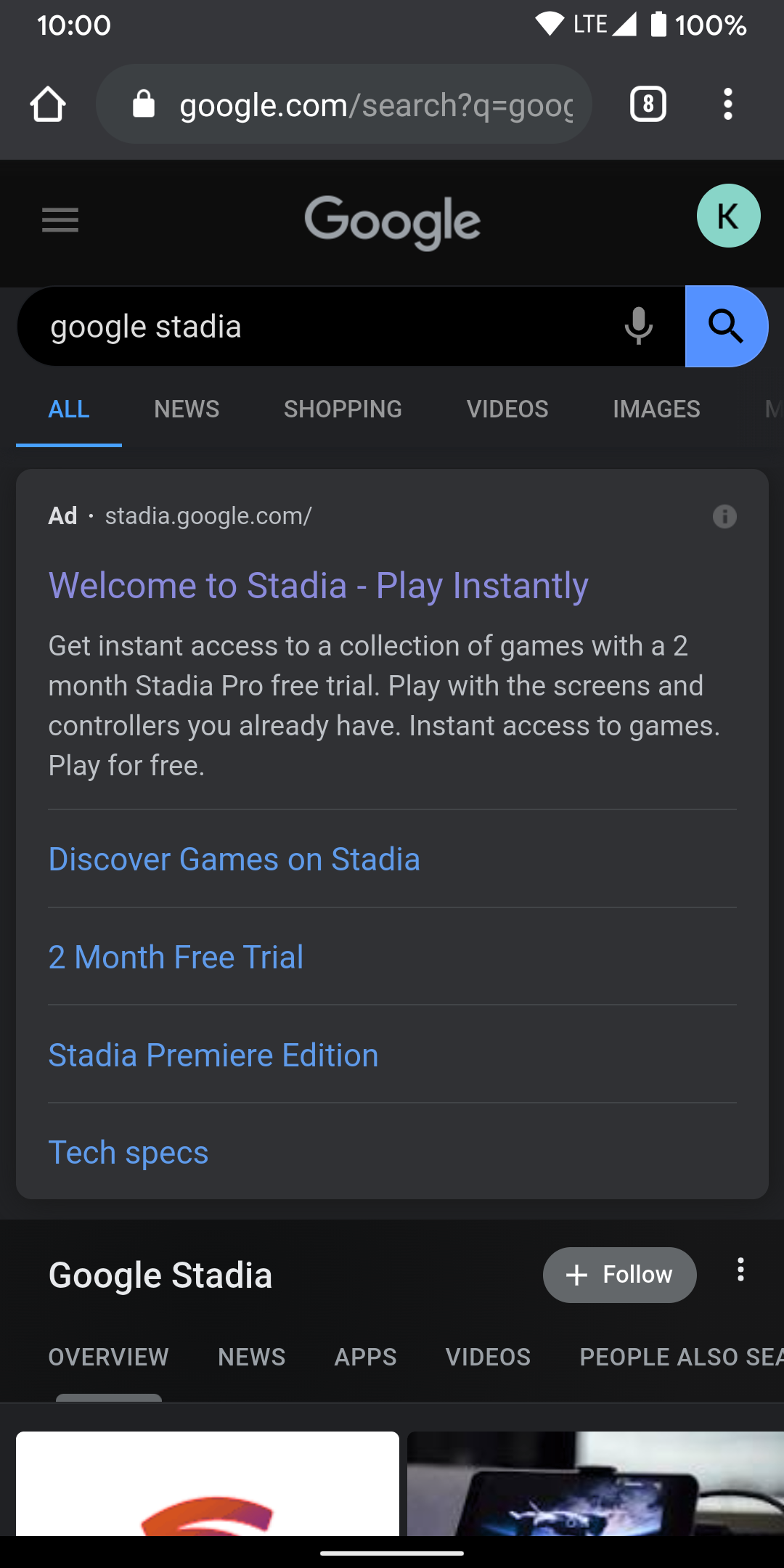
Task: Open the Tech specs link
Action: [x=128, y=1152]
